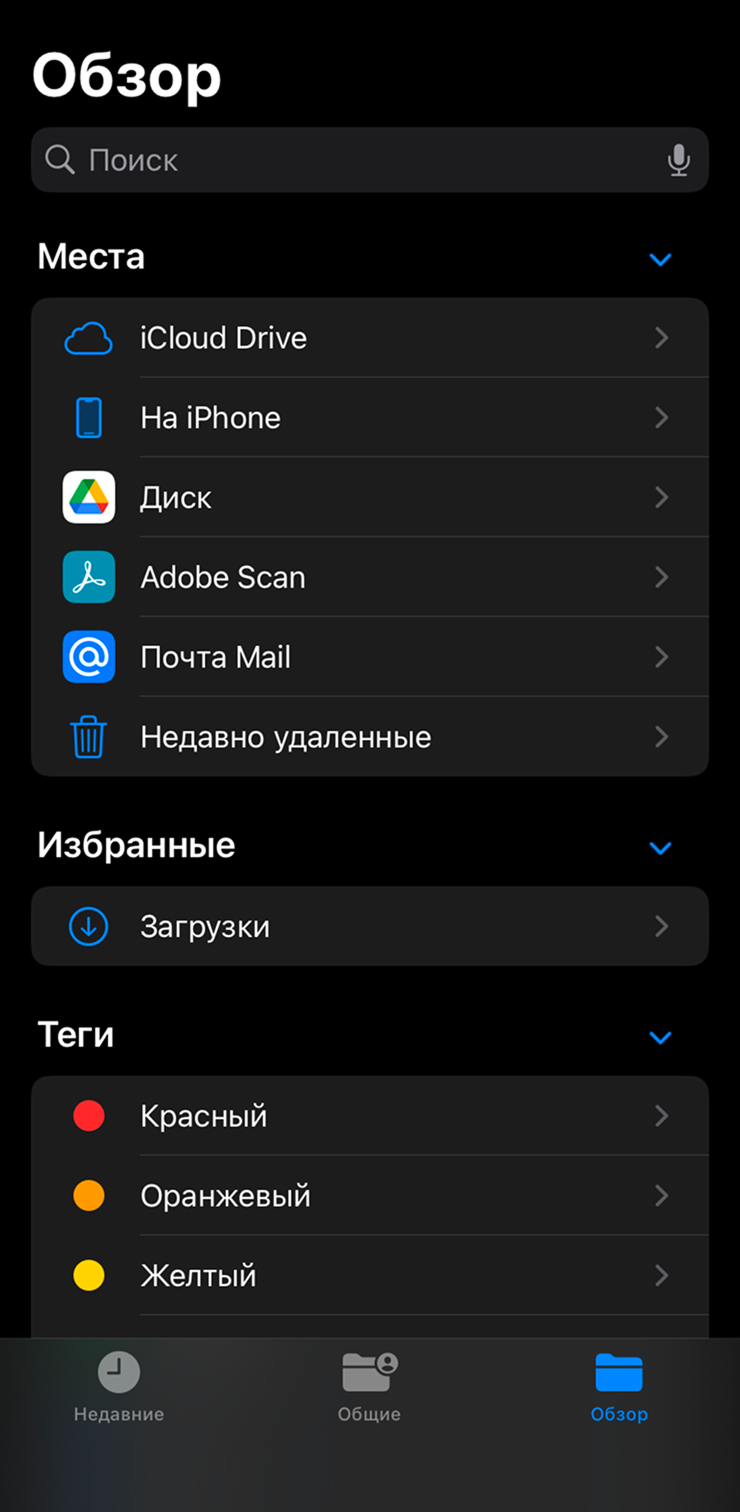Show files tagged Красный

(x=370, y=1116)
